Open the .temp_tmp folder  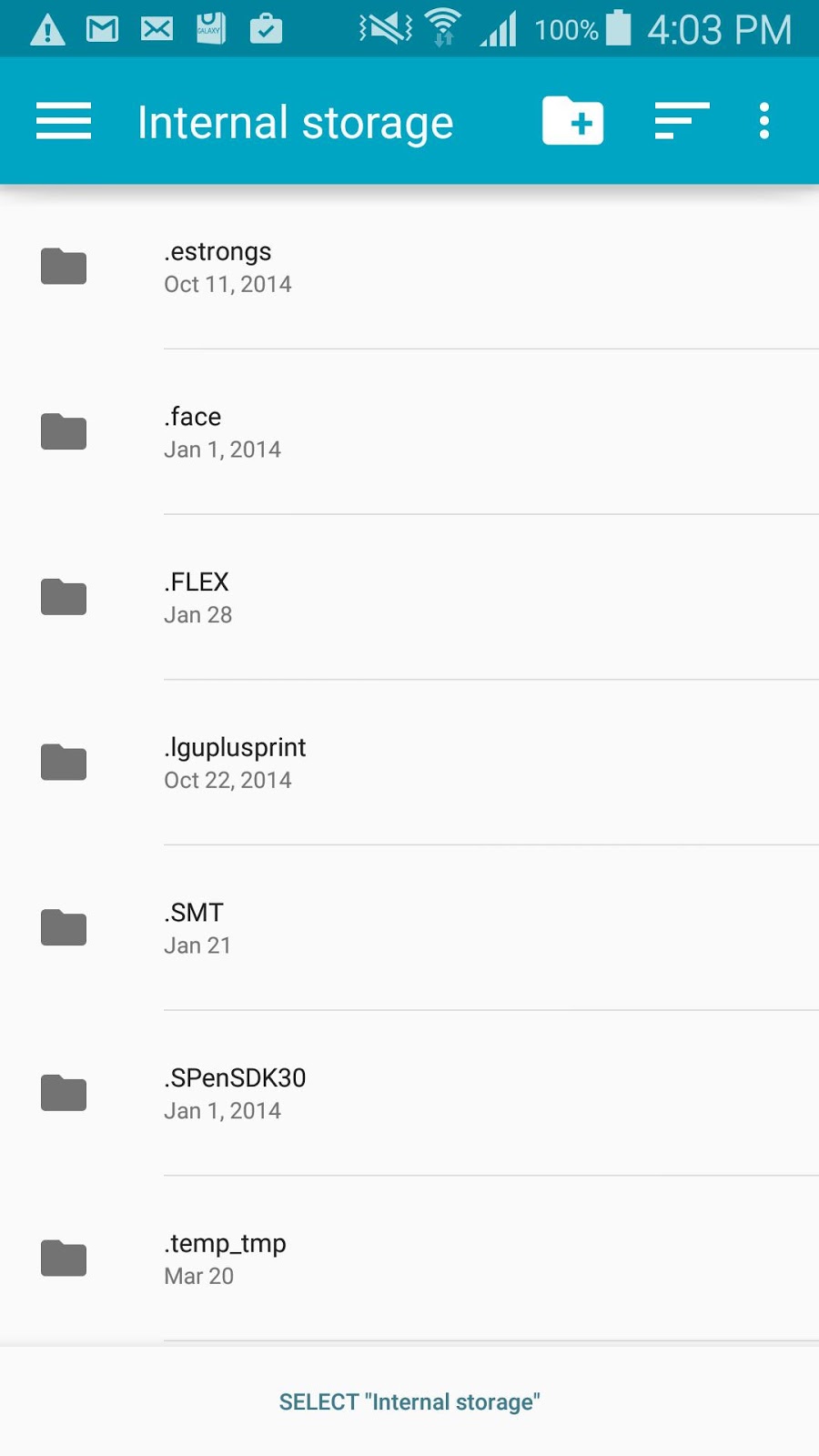[x=409, y=1259]
